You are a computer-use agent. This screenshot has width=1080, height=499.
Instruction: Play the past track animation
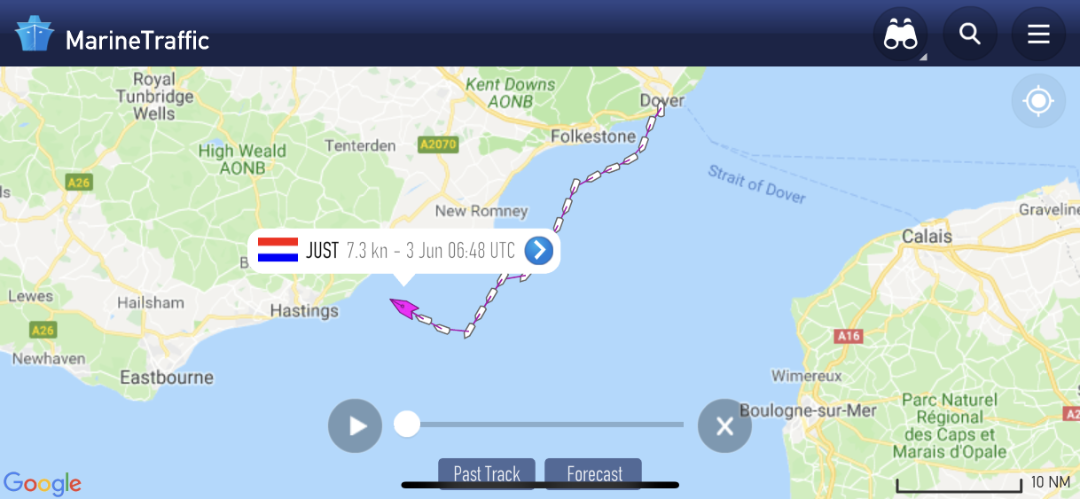click(x=355, y=426)
